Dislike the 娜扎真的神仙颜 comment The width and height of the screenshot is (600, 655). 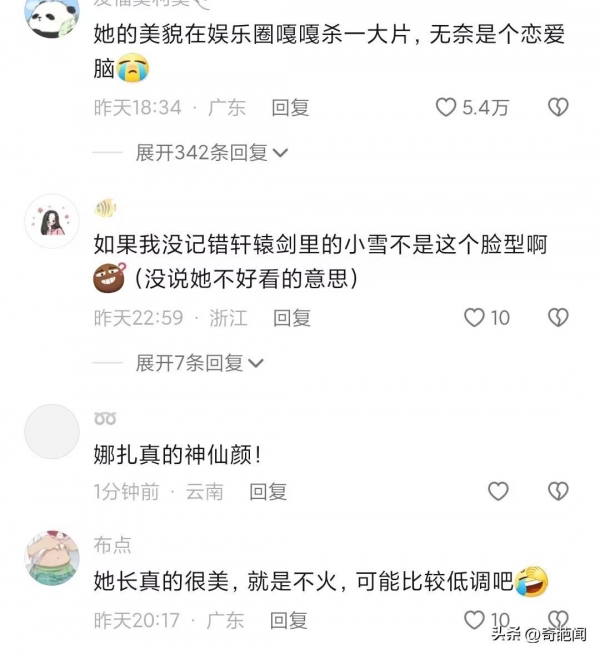pyautogui.click(x=558, y=491)
